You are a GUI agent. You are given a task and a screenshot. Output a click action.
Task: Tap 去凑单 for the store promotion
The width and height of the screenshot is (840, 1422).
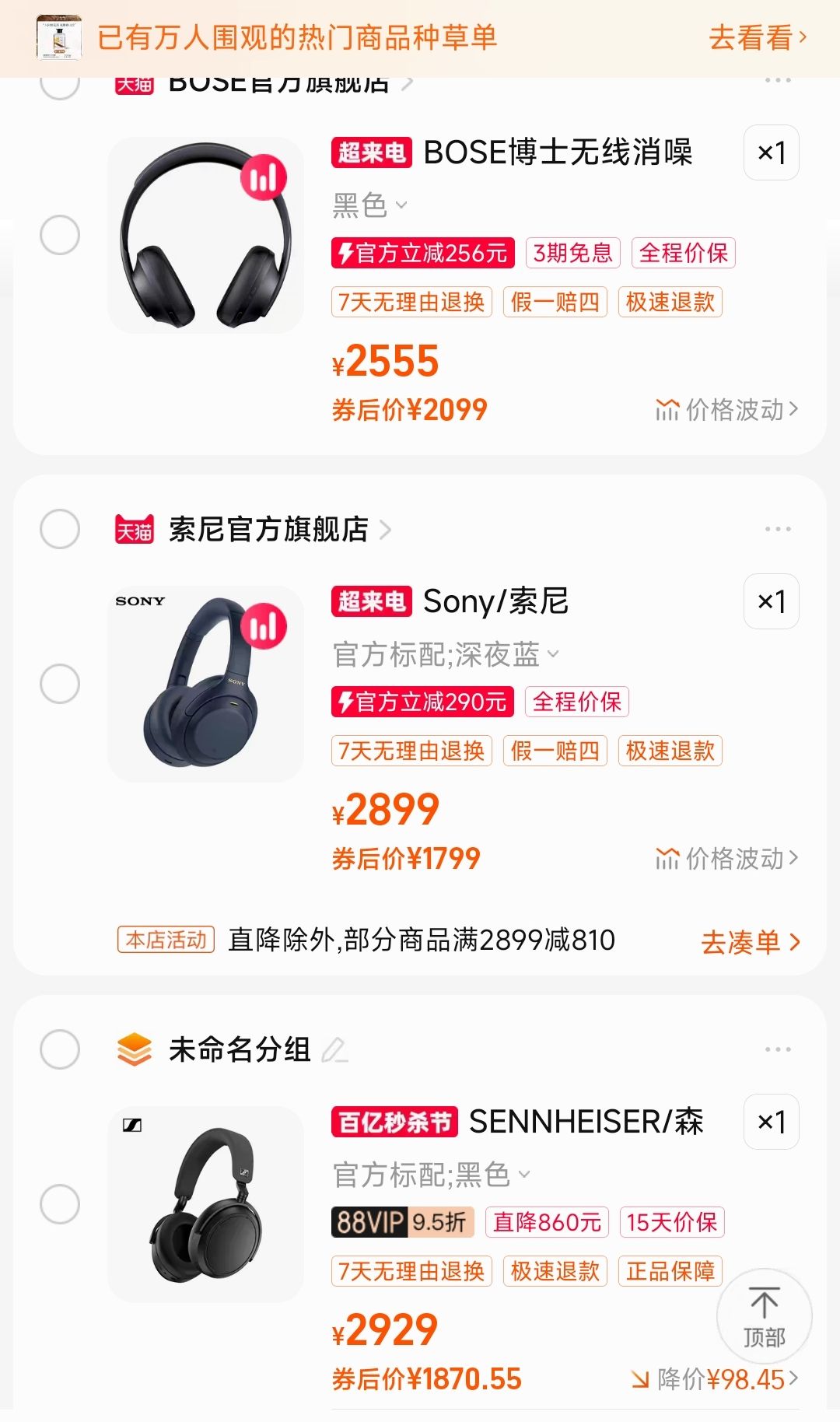click(x=750, y=941)
